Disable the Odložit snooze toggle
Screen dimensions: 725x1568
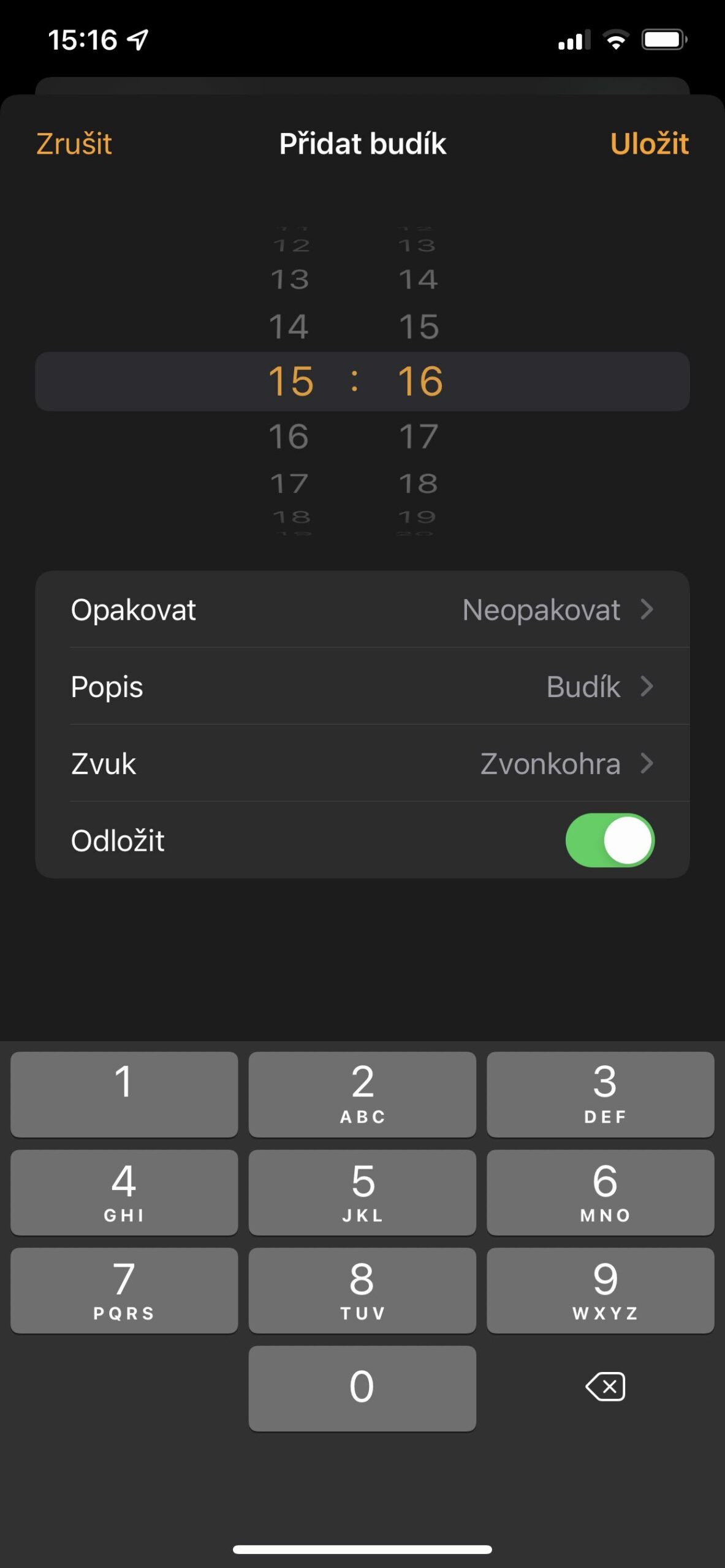(x=611, y=840)
